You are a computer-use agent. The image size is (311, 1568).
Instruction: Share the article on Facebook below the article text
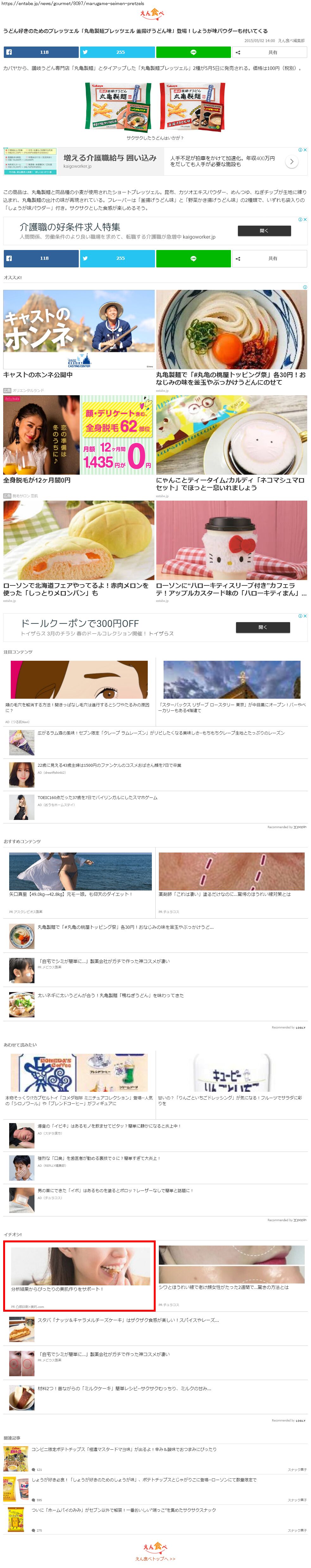tap(41, 258)
